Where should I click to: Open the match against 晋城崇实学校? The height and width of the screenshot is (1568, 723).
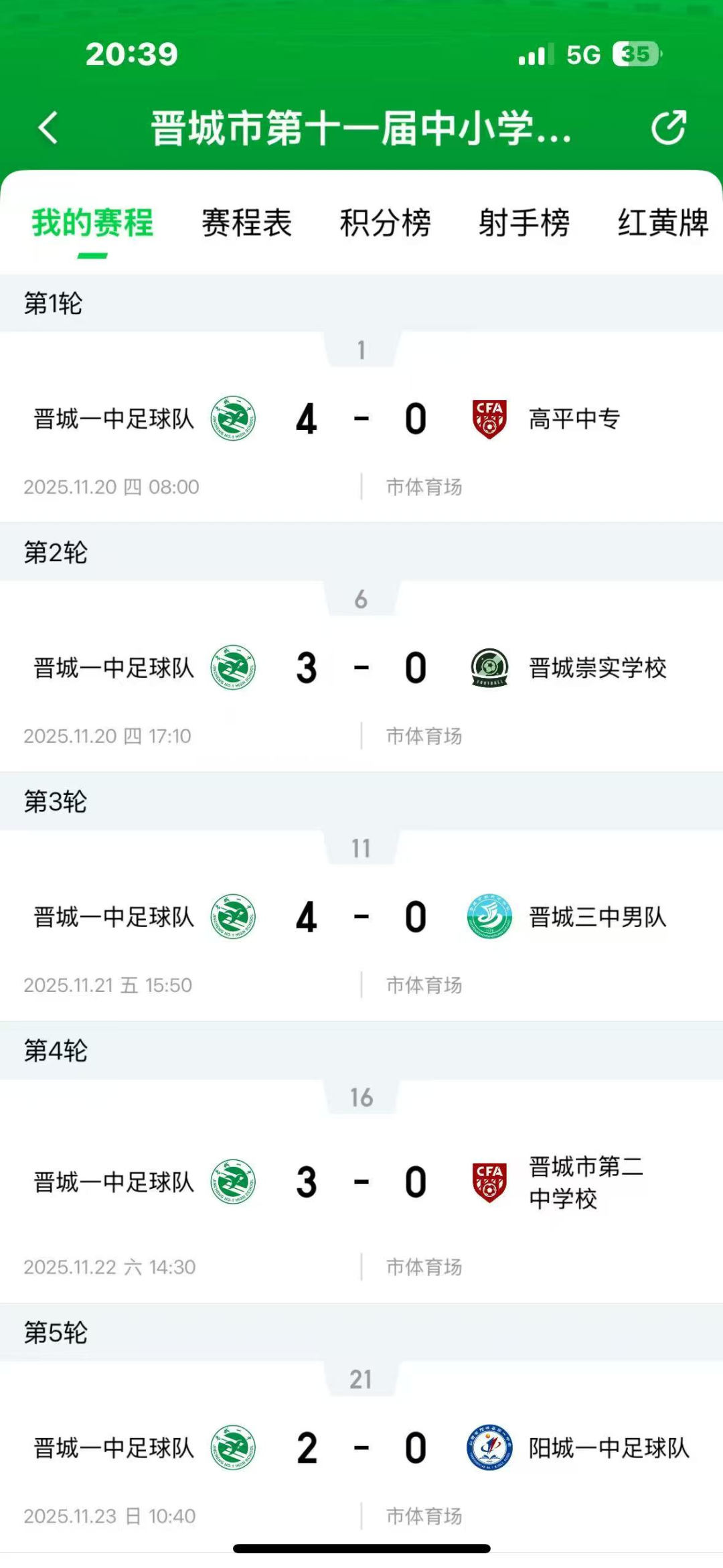361,668
